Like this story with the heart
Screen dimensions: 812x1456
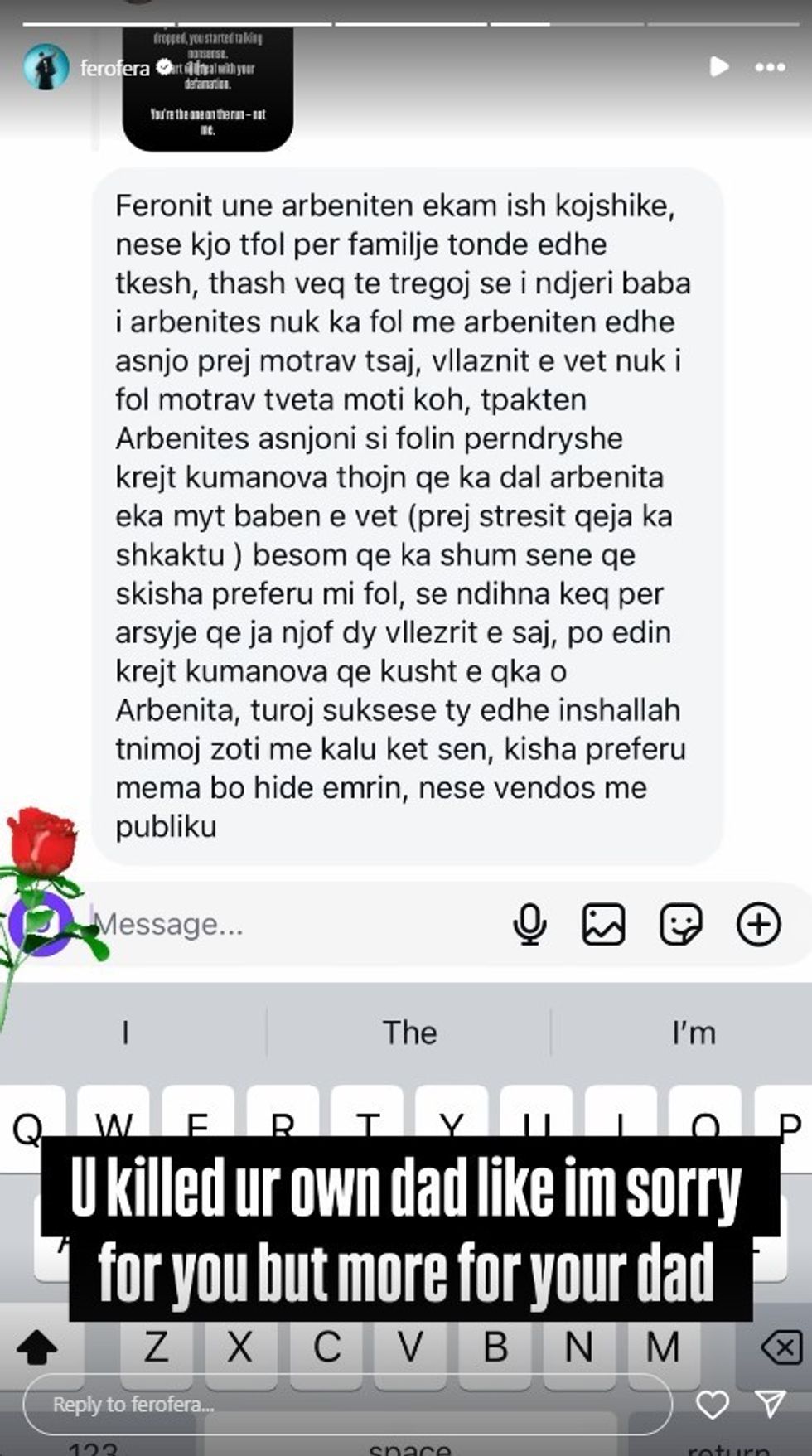coord(712,1404)
